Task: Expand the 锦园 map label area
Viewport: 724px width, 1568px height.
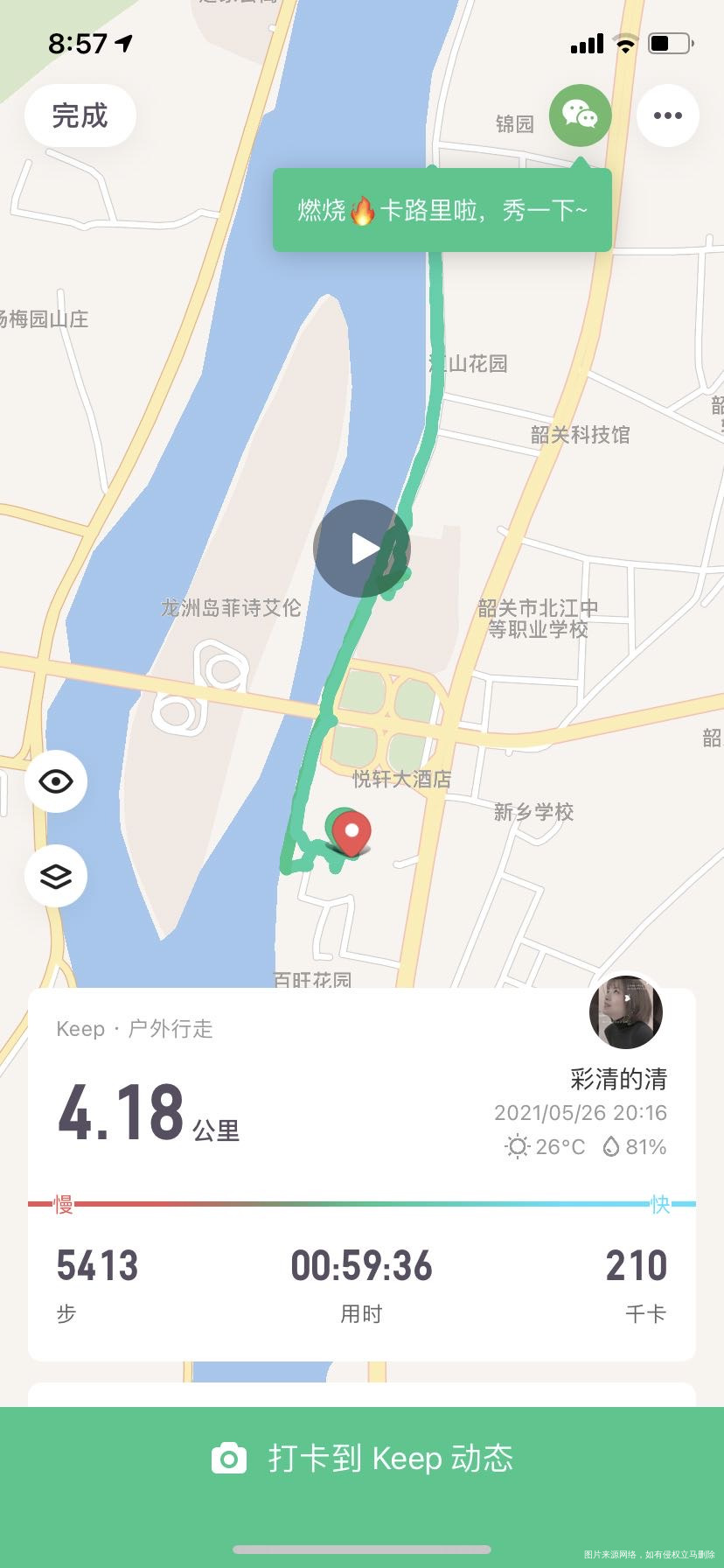Action: pos(515,123)
